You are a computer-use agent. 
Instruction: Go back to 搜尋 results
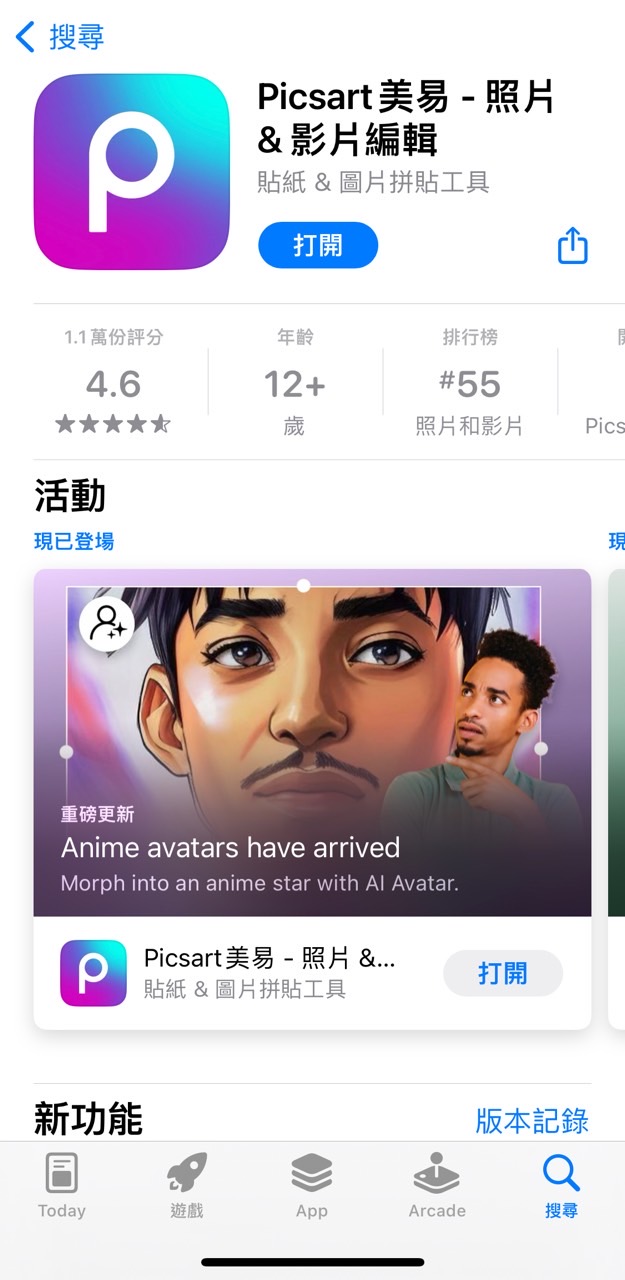click(x=60, y=38)
